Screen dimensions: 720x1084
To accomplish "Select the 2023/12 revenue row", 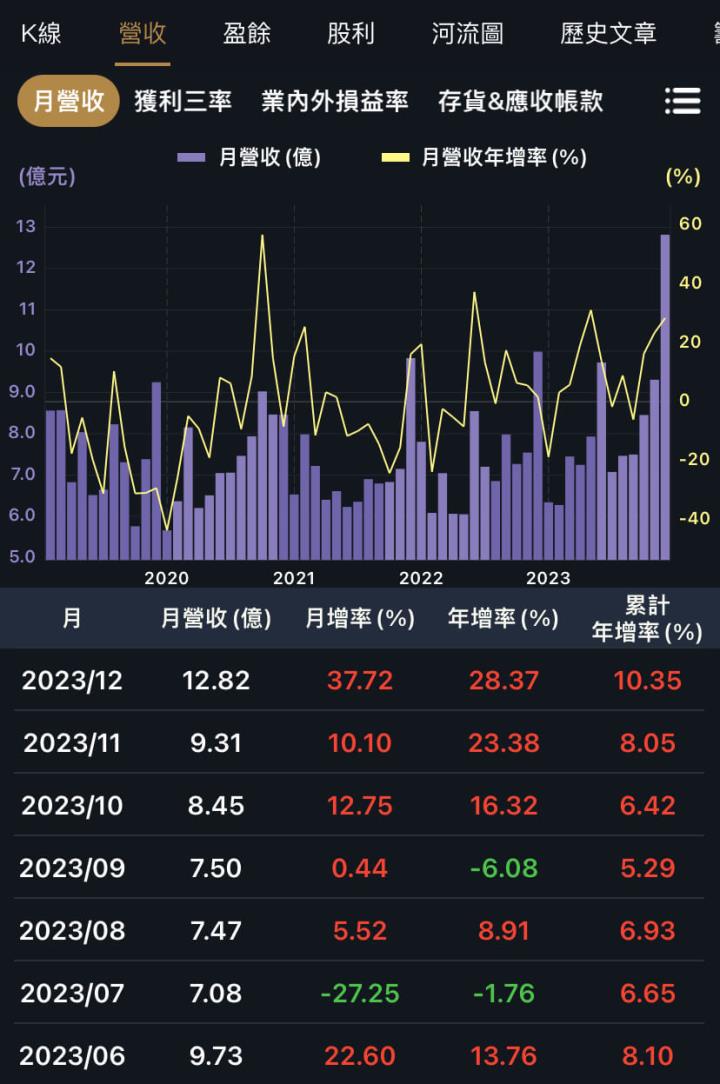I will 360,680.
